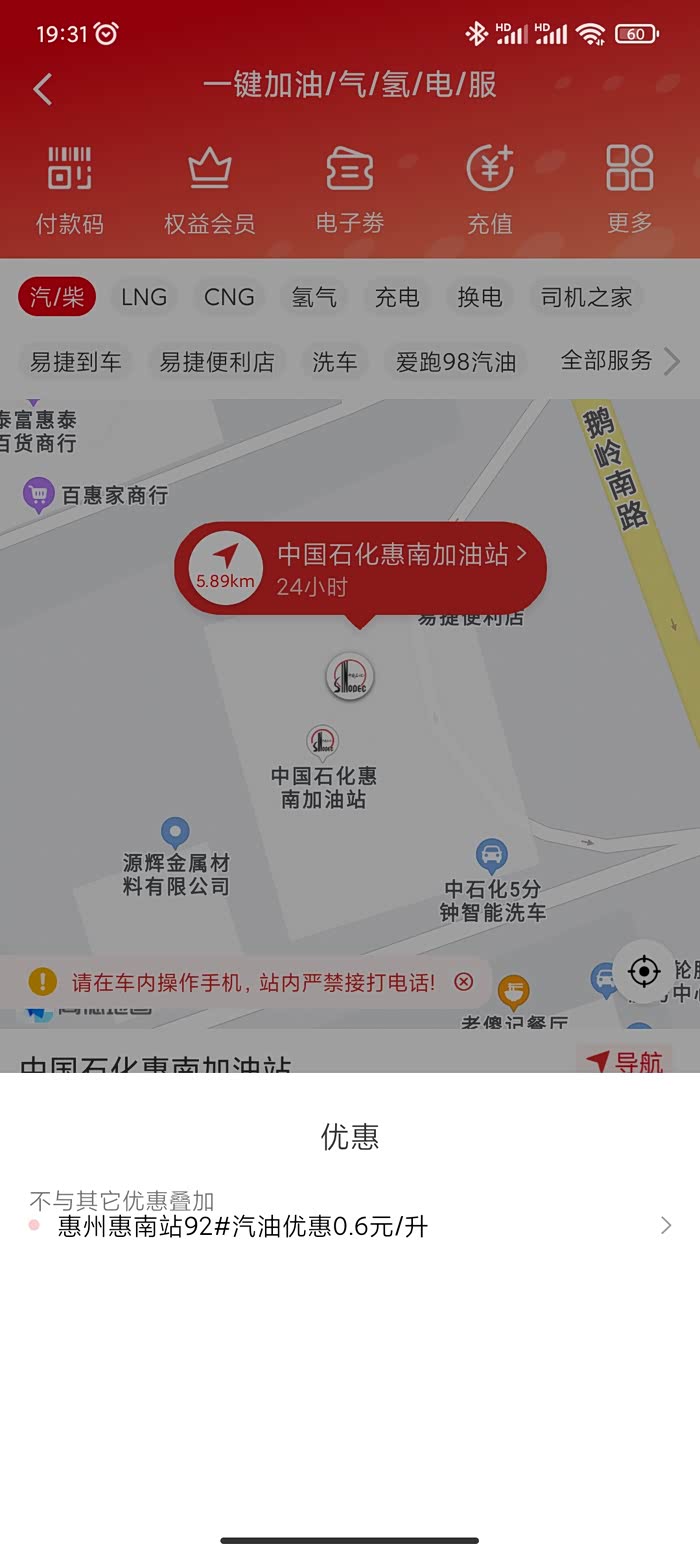Dismiss the phone safety warning banner
This screenshot has height=1555, width=700.
pyautogui.click(x=463, y=982)
